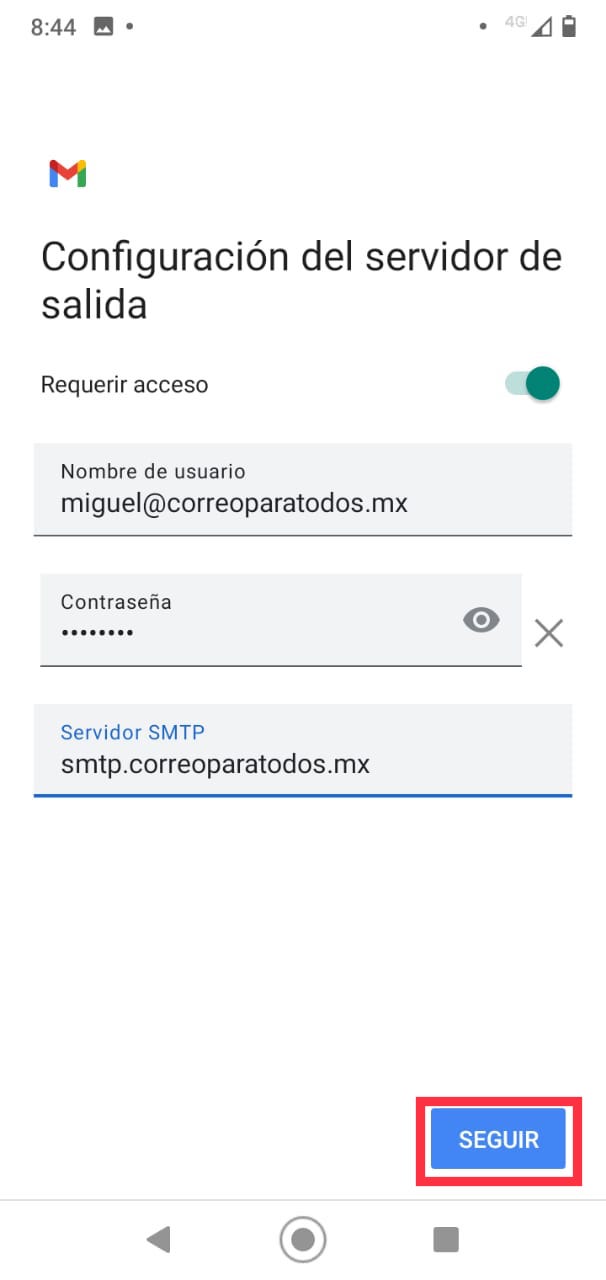Open recent apps from navigation bar

445,1240
